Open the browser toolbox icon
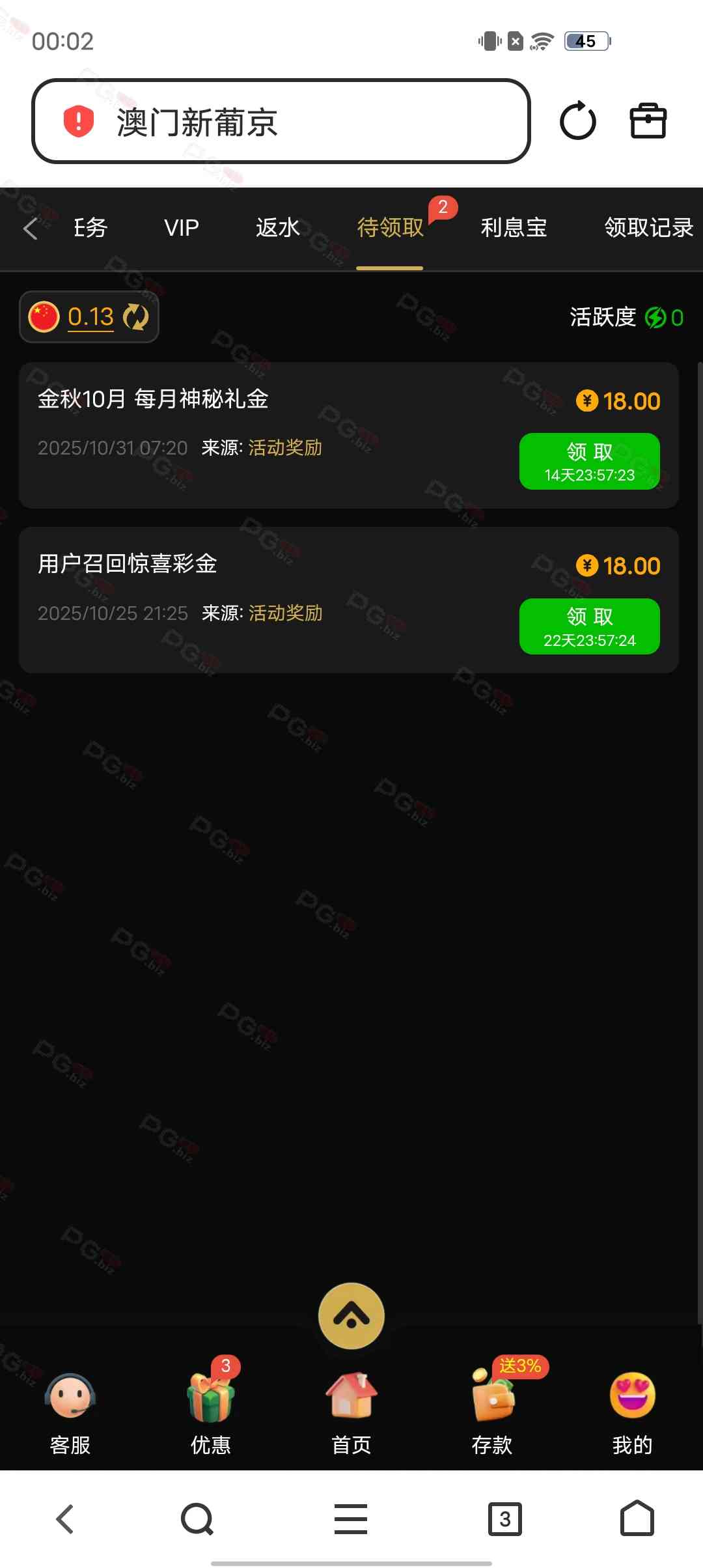Viewport: 703px width, 1568px height. coord(648,121)
